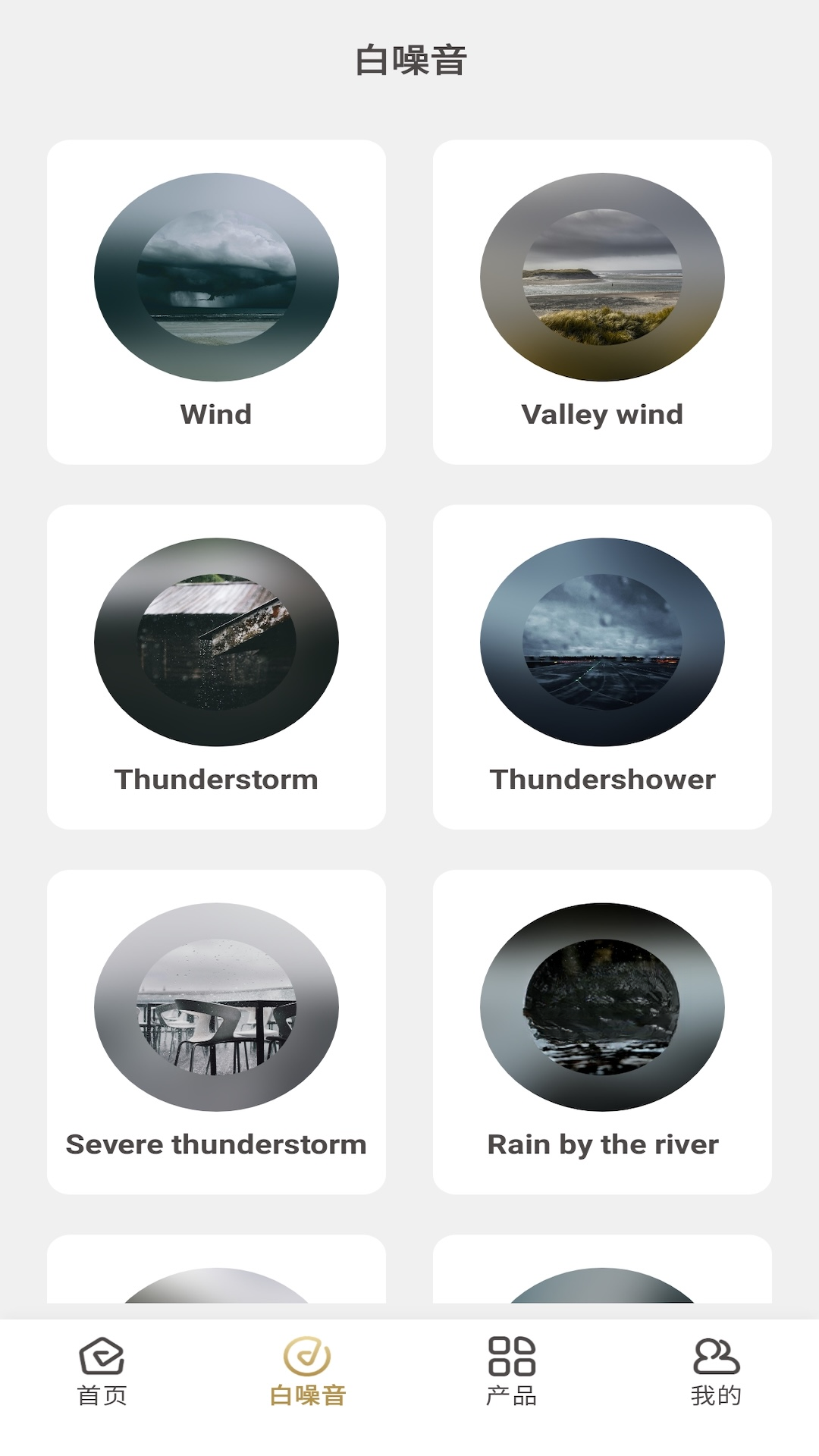The height and width of the screenshot is (1456, 819).
Task: Open the 我的 profile tab
Action: coord(717,1371)
